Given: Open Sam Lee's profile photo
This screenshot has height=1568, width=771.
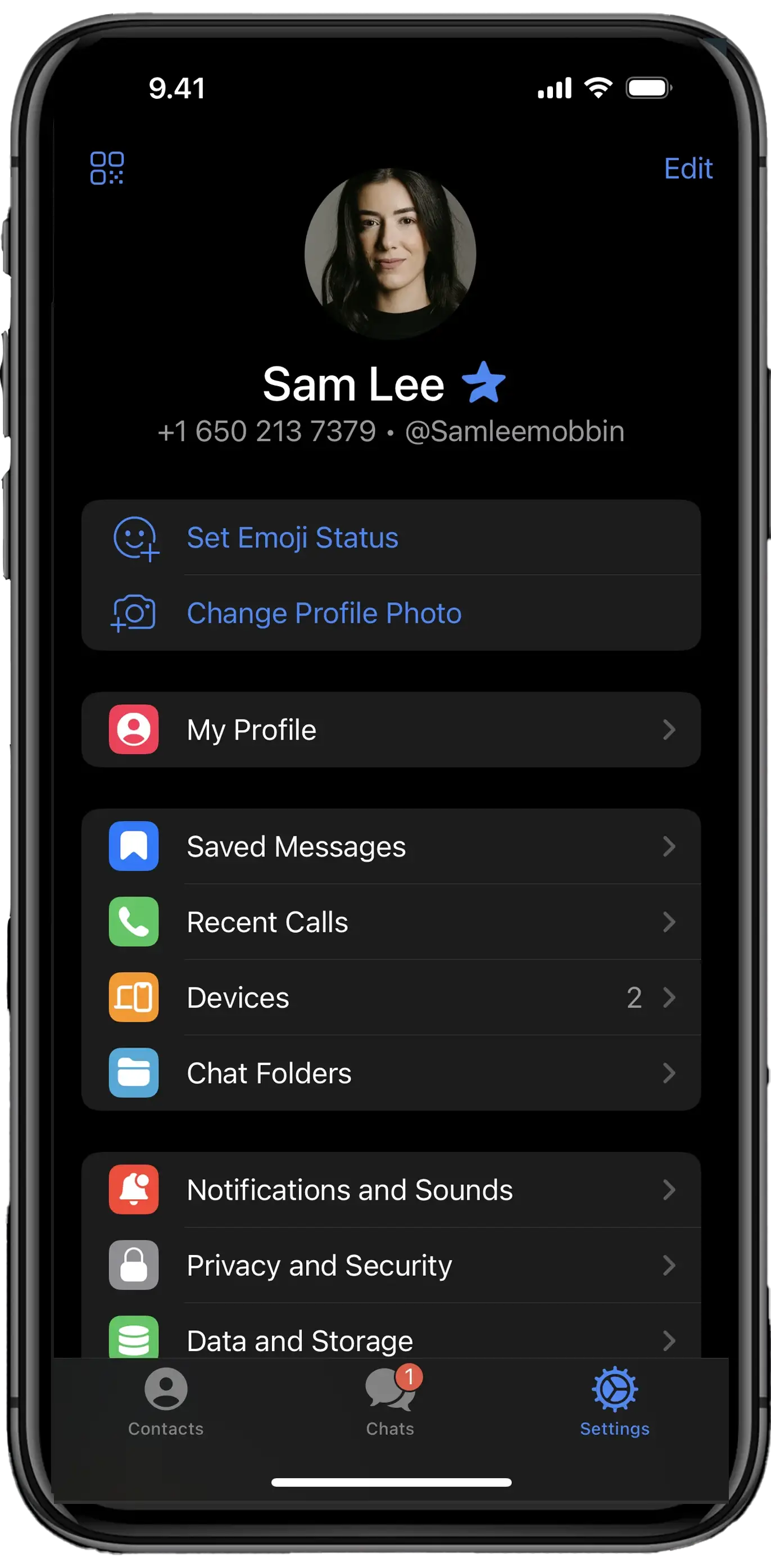Looking at the screenshot, I should pos(390,253).
